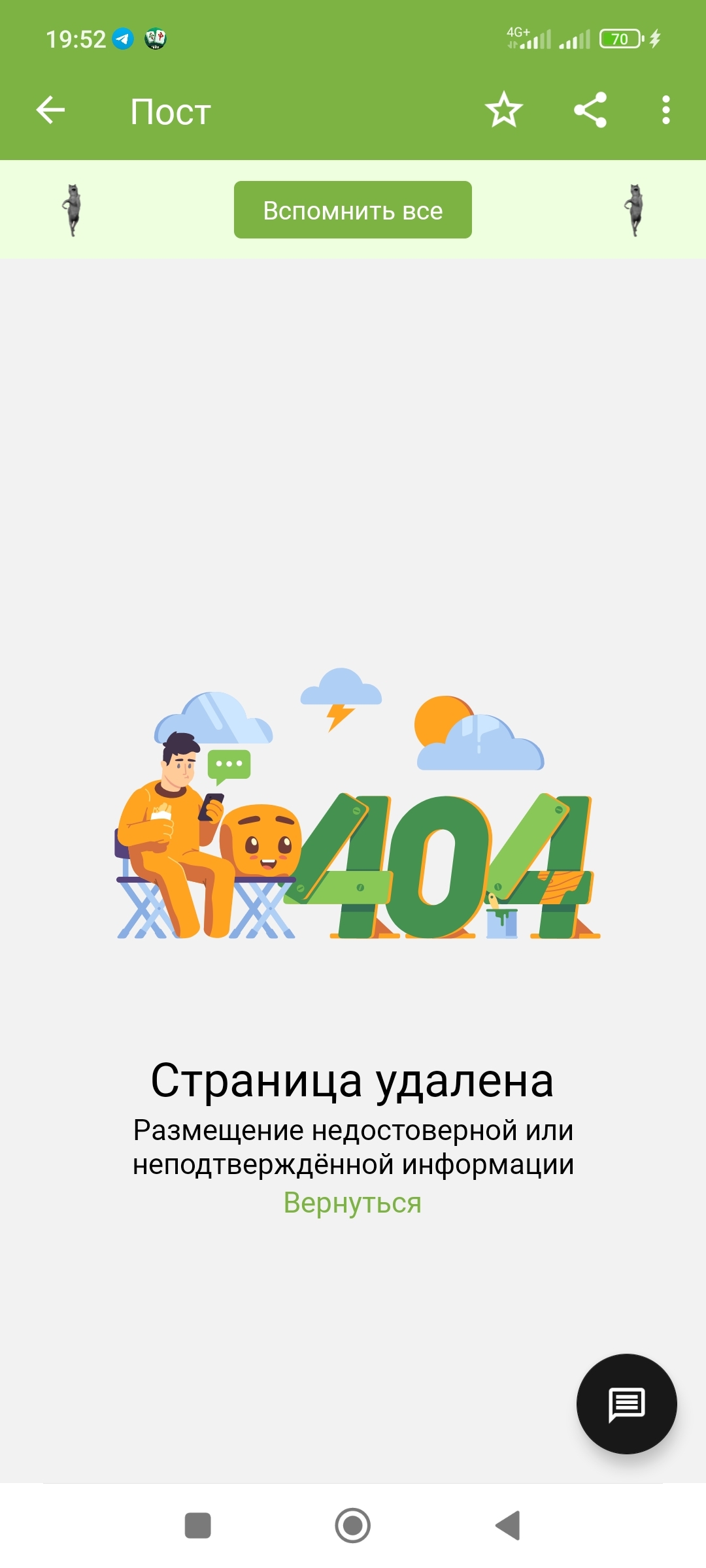This screenshot has height=1568, width=706.
Task: Share this post
Action: pyautogui.click(x=590, y=110)
